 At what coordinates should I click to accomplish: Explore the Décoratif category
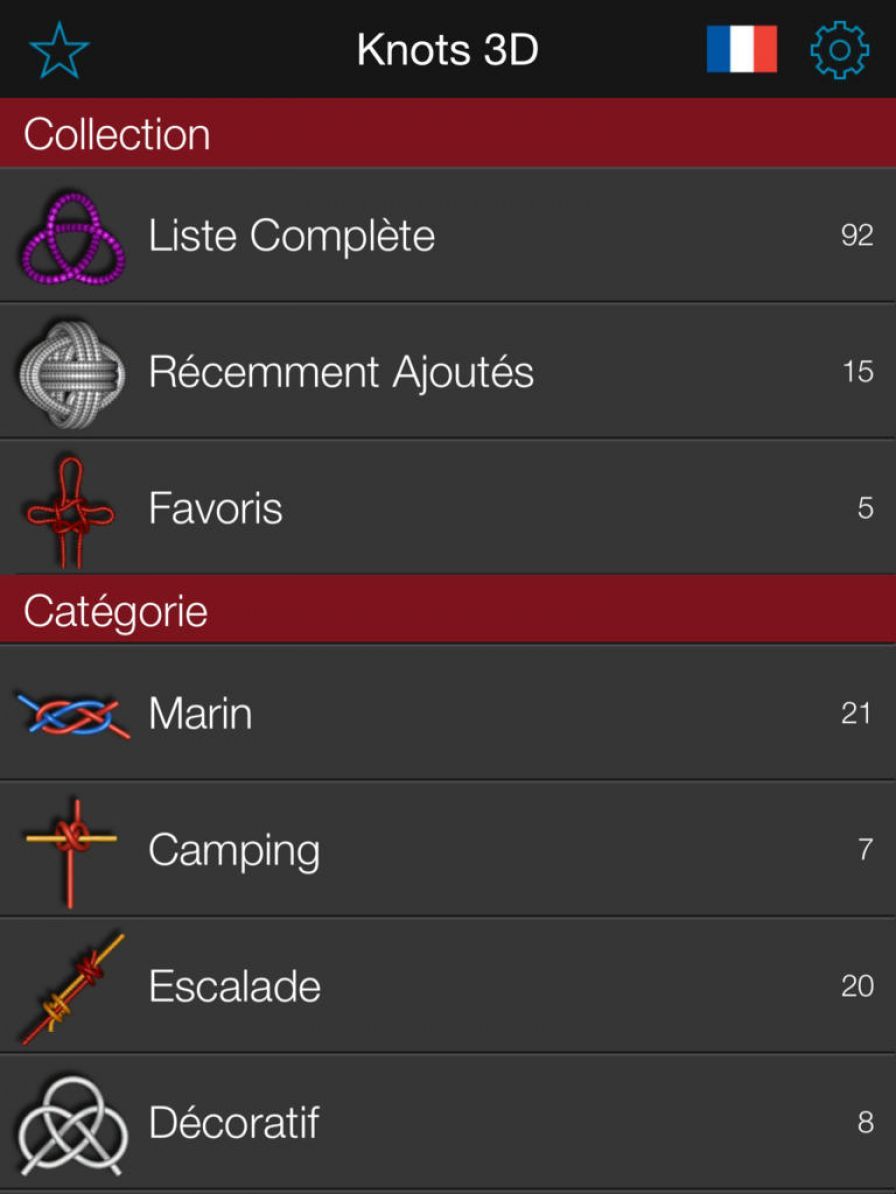click(x=448, y=1122)
